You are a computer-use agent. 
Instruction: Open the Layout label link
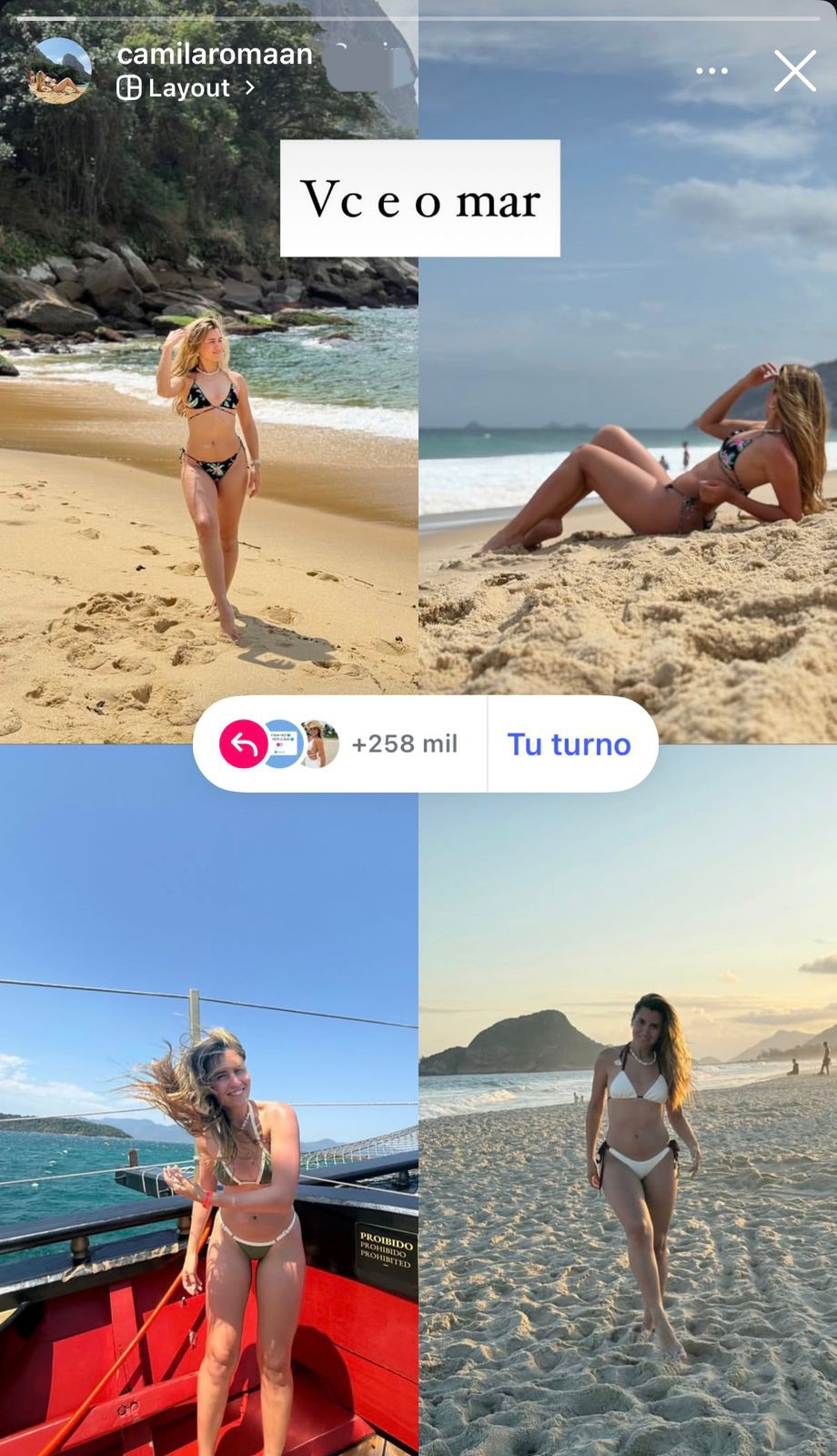[187, 88]
